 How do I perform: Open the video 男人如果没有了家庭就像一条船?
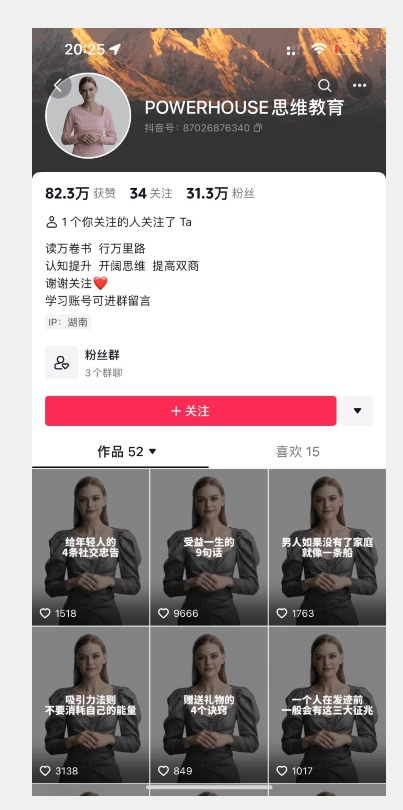(x=327, y=547)
